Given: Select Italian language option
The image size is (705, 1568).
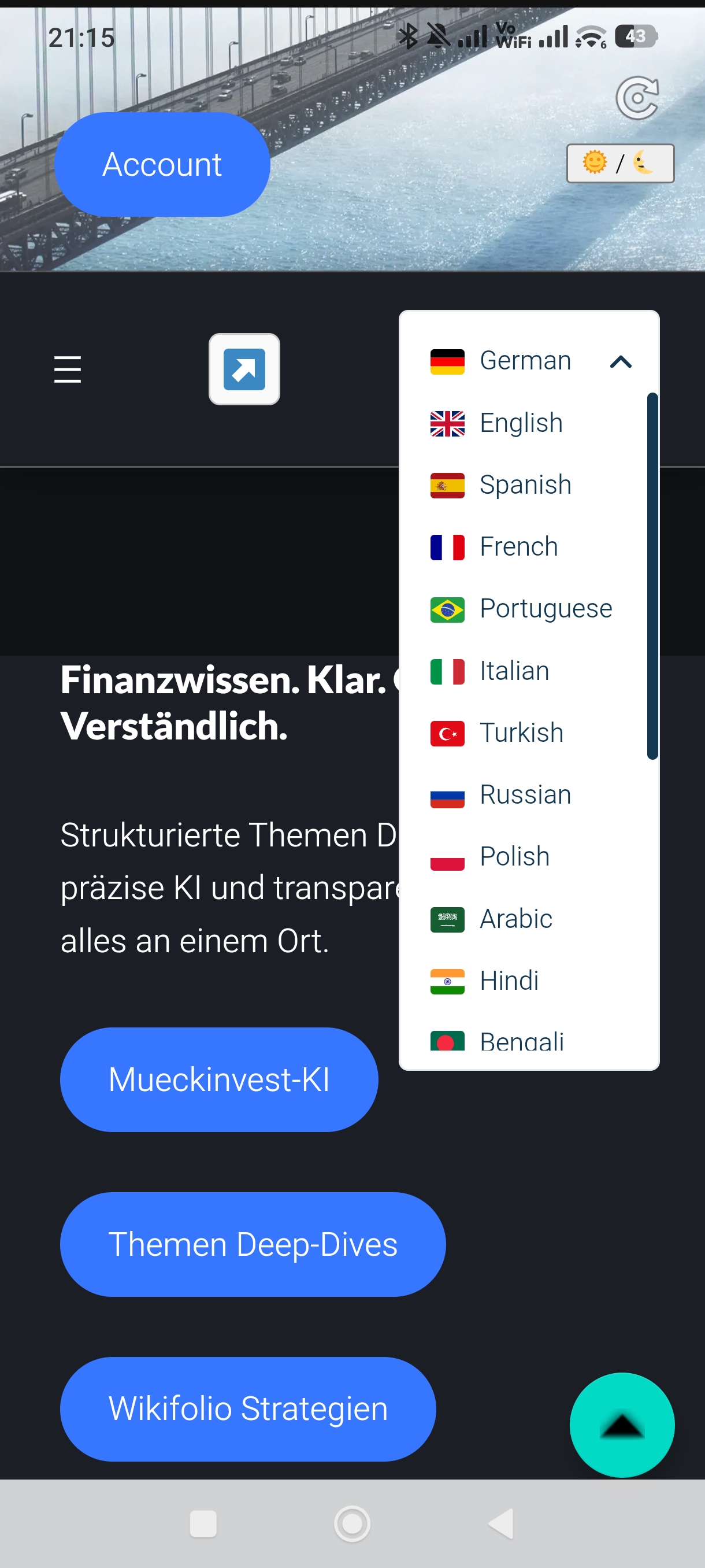Looking at the screenshot, I should click(x=514, y=671).
